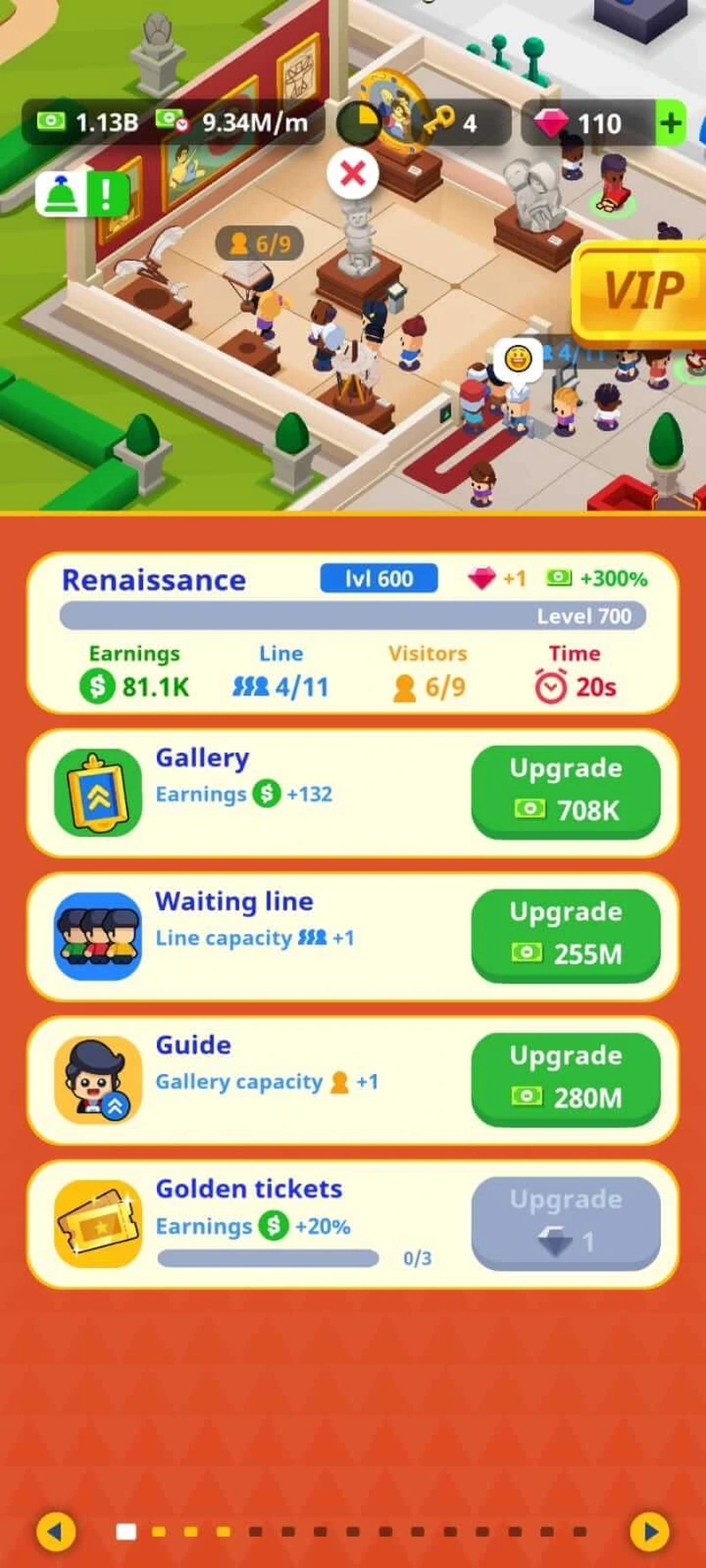Upgrade Golden tickets with 1 diamond
The image size is (706, 1568).
pos(566,1222)
